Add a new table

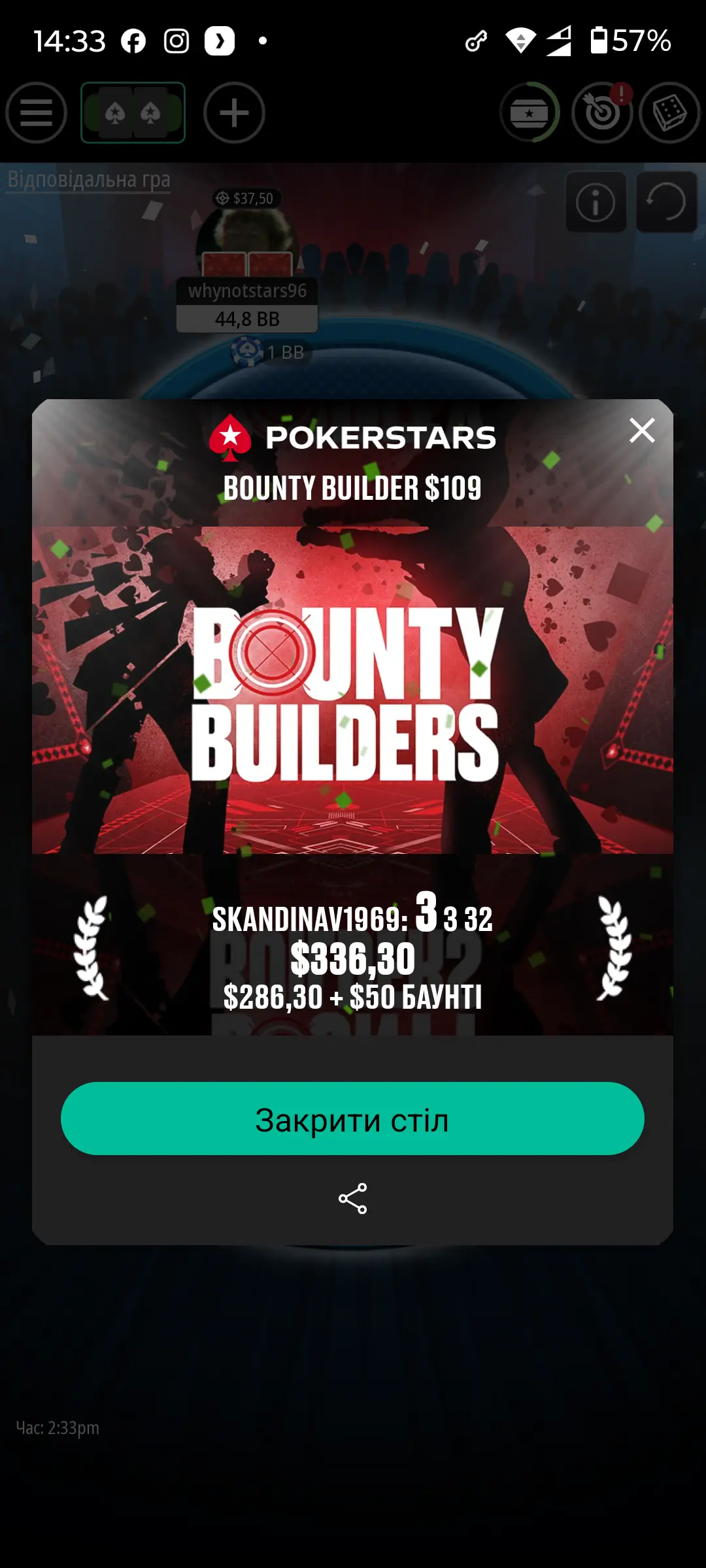pyautogui.click(x=234, y=113)
